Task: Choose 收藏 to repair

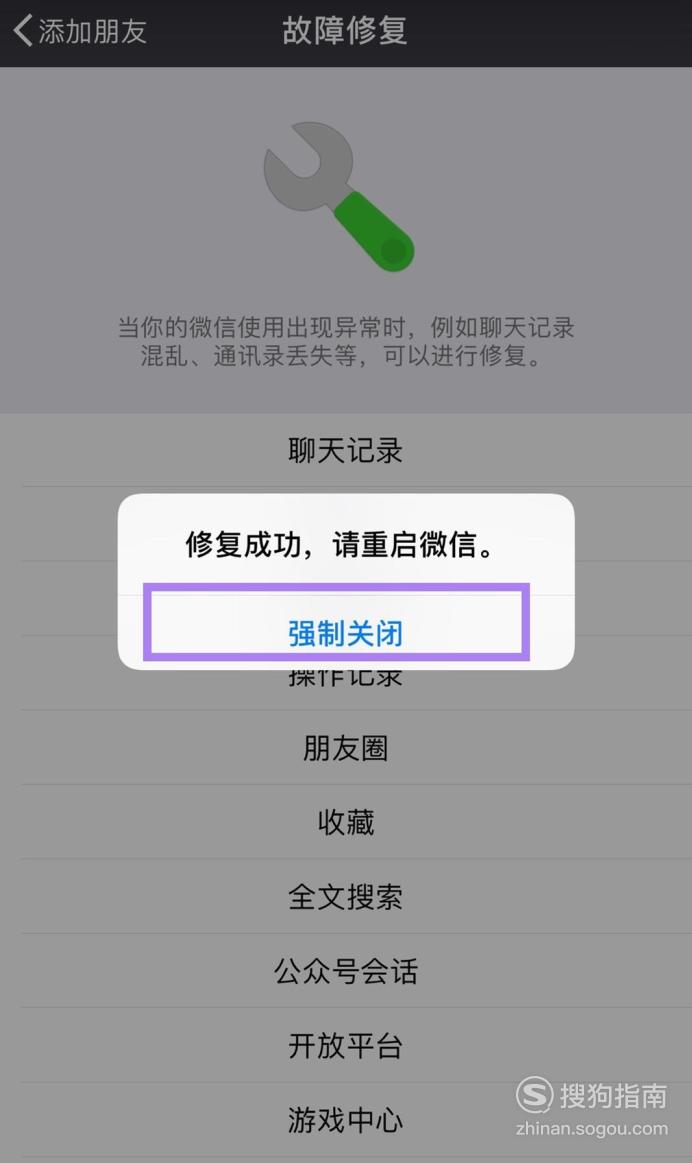Action: [x=346, y=822]
